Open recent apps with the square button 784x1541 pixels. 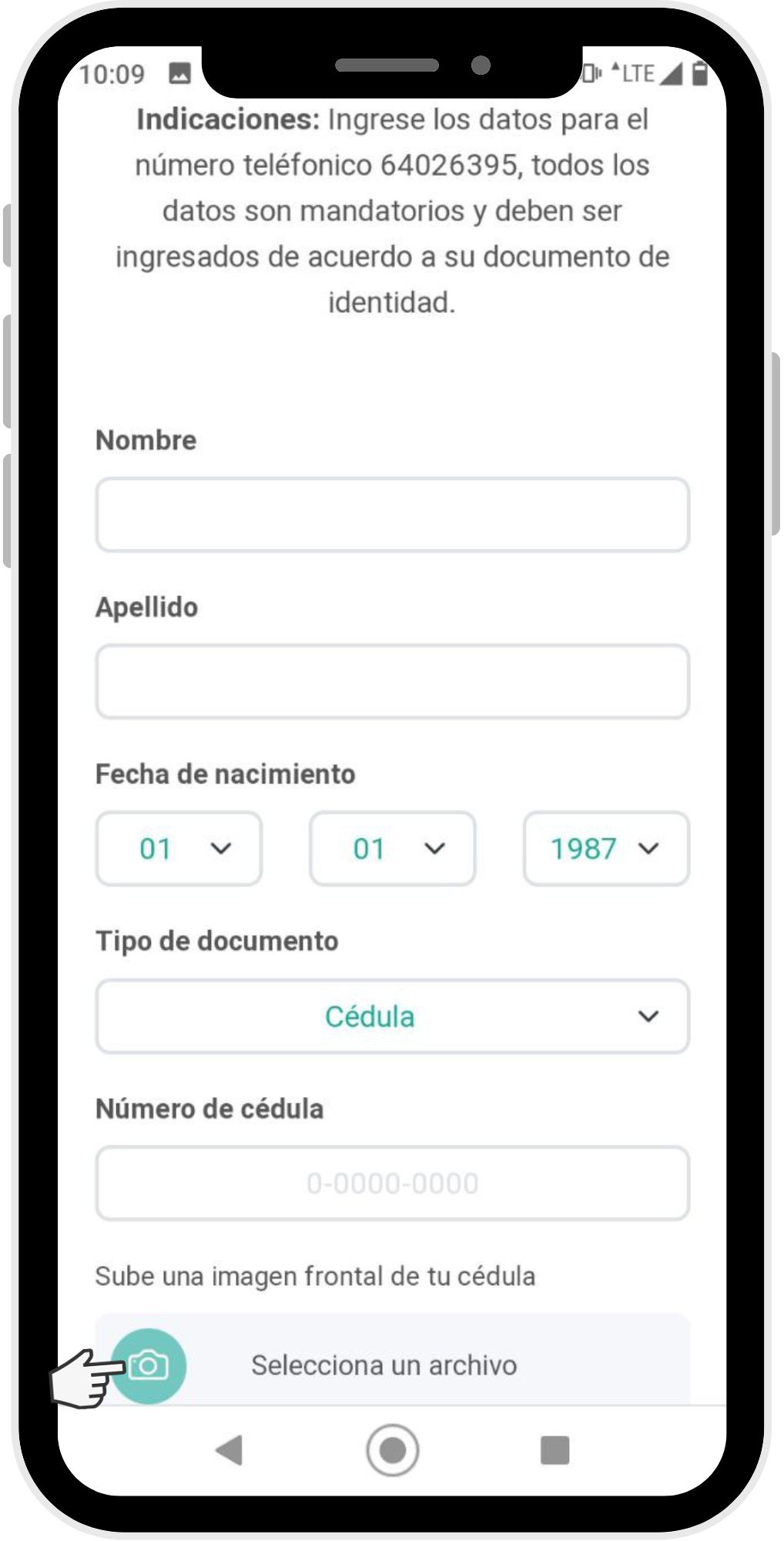[554, 1450]
